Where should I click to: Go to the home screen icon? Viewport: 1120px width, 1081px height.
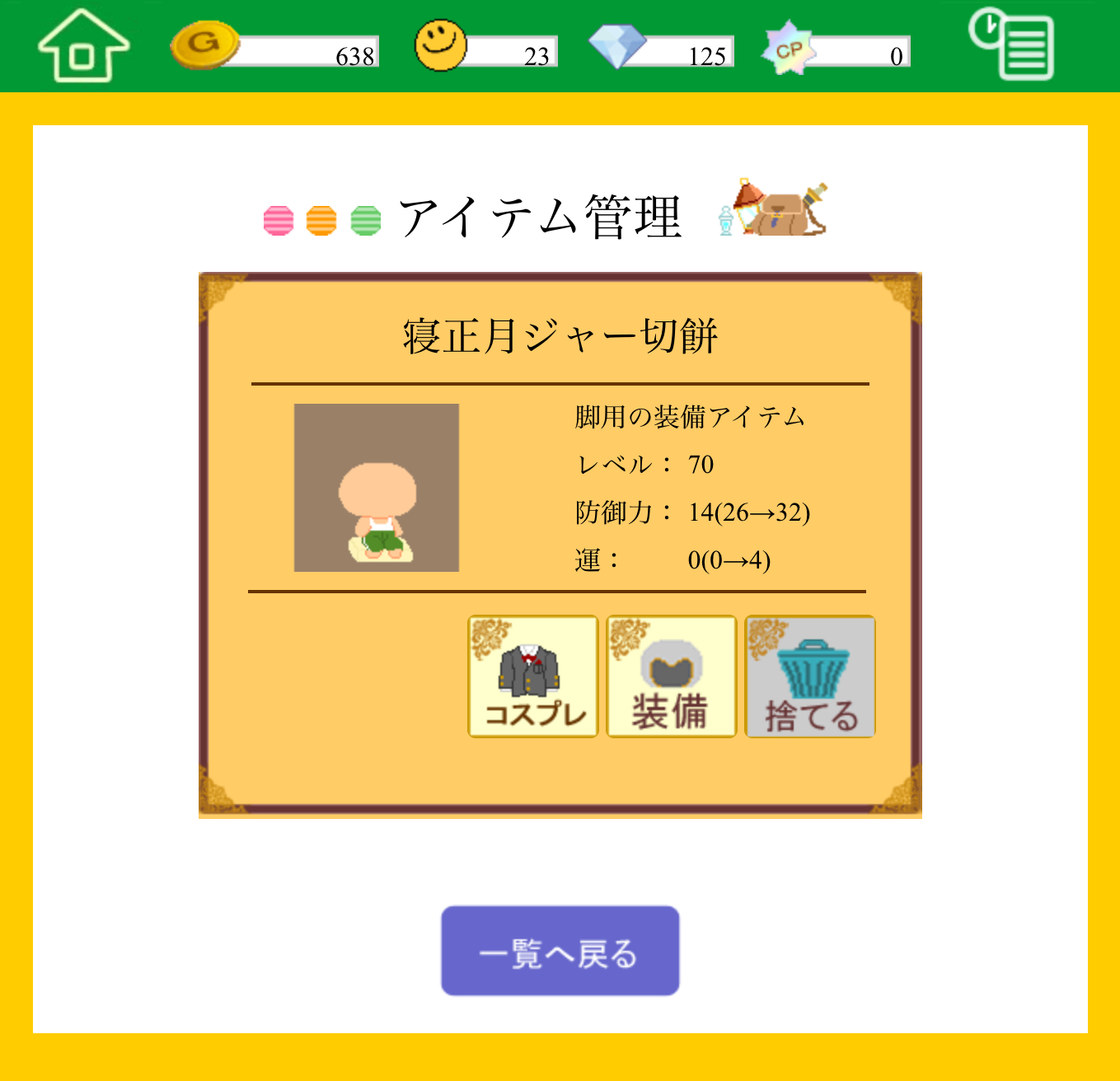click(83, 46)
